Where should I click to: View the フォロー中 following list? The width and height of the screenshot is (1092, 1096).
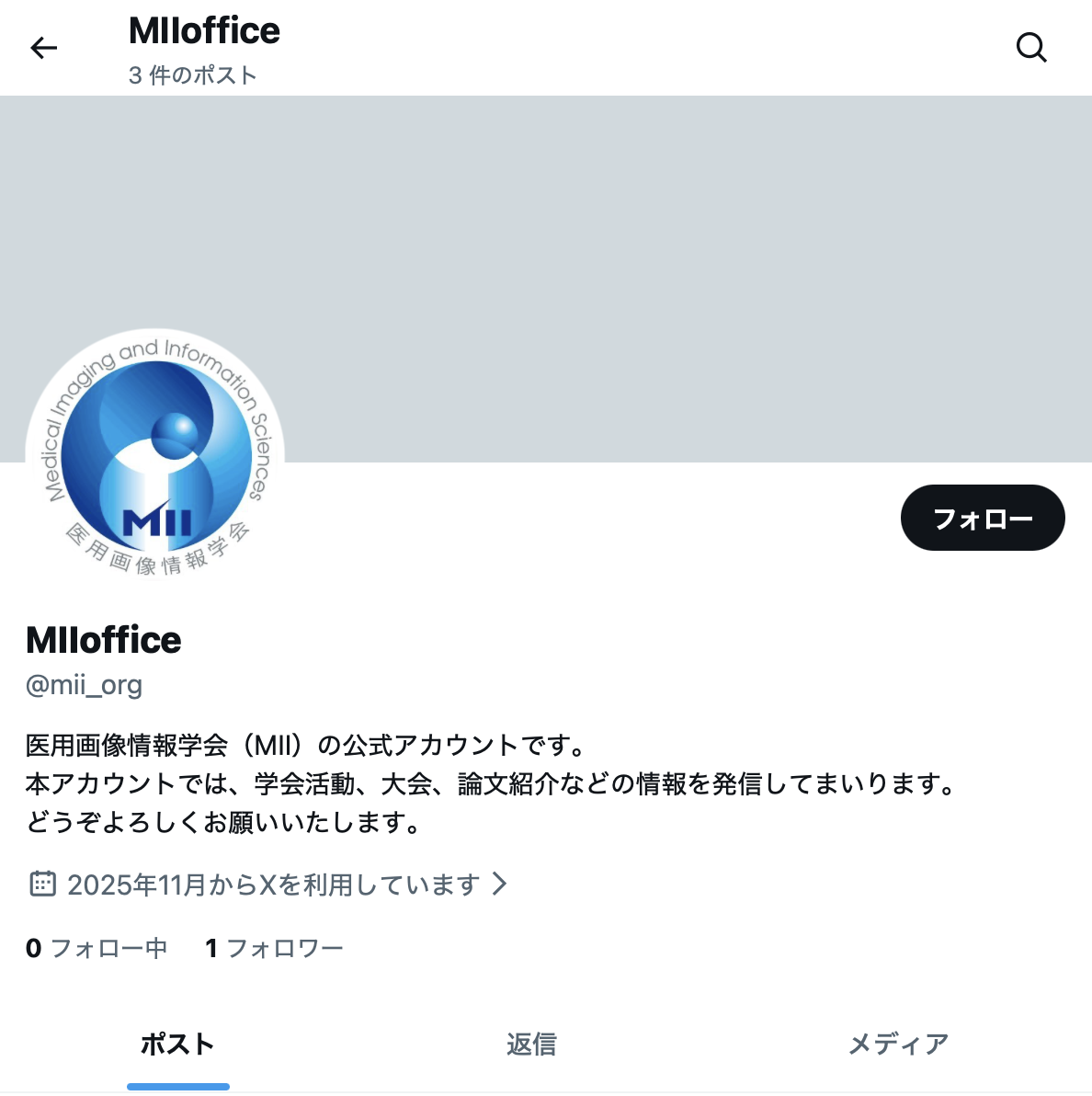tap(97, 948)
